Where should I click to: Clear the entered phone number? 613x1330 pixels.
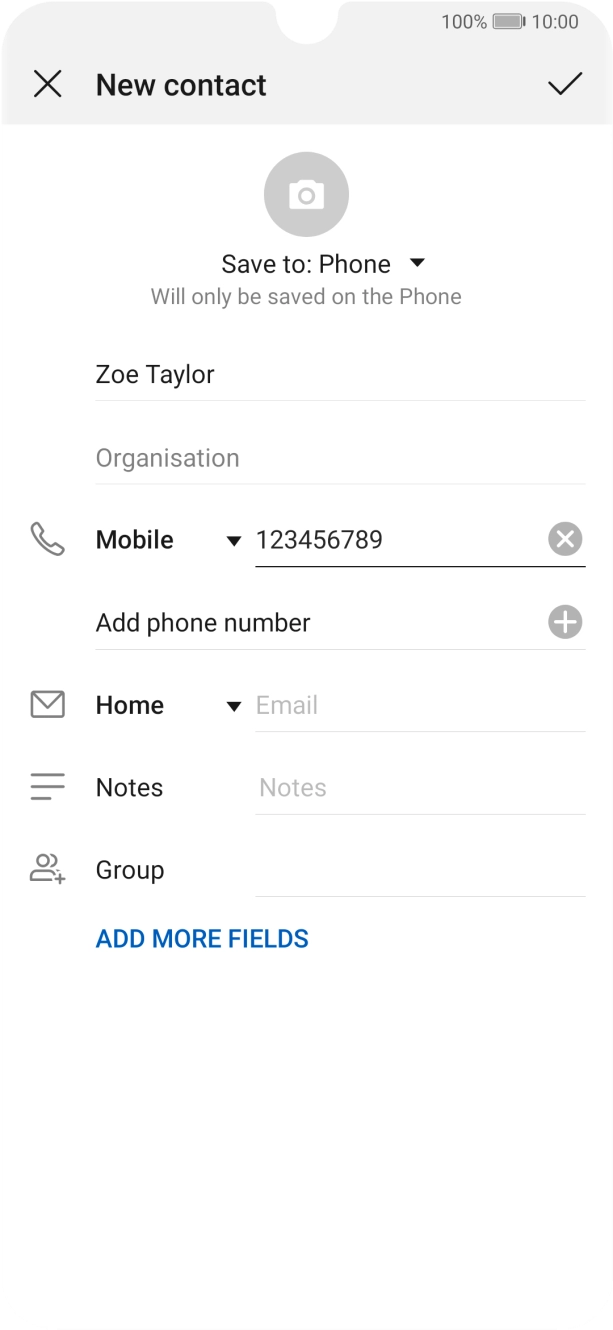click(x=565, y=540)
